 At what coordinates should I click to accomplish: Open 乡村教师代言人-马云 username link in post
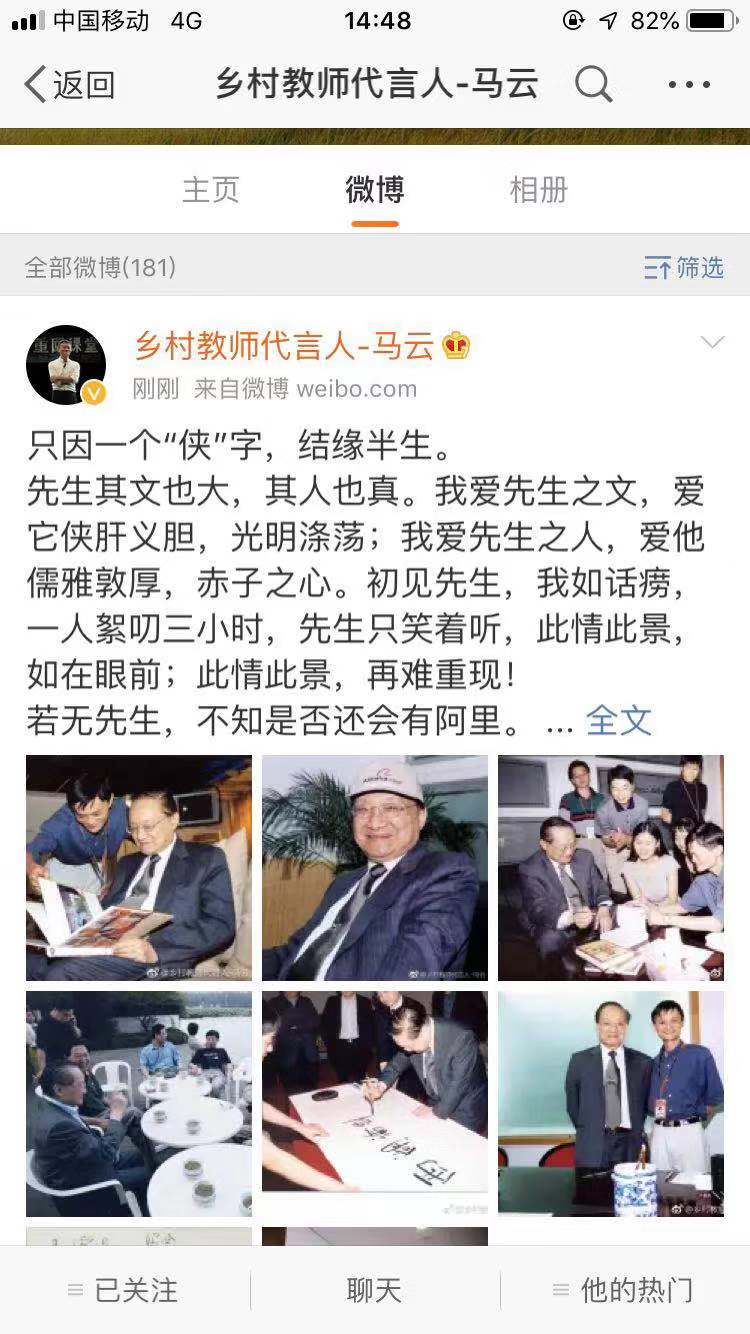[x=285, y=346]
